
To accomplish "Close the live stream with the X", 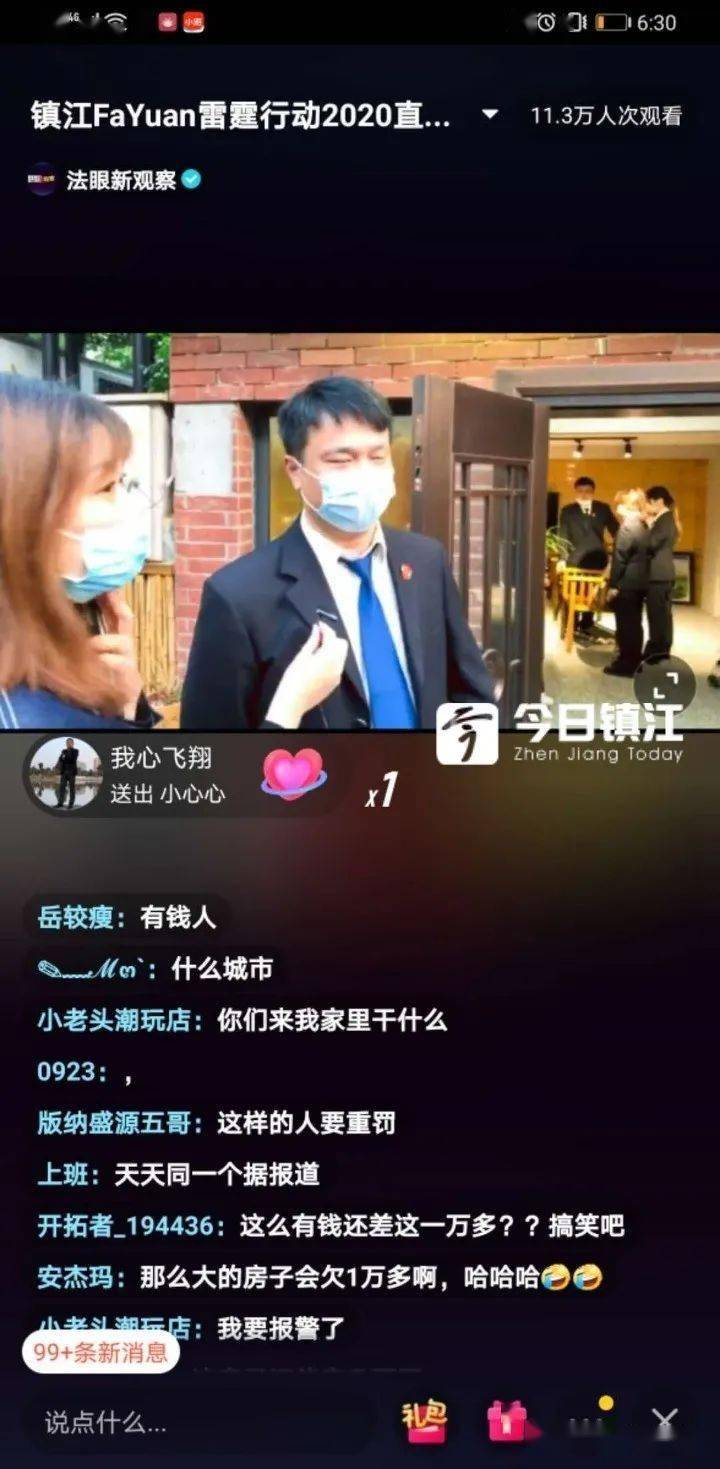I will point(665,1421).
